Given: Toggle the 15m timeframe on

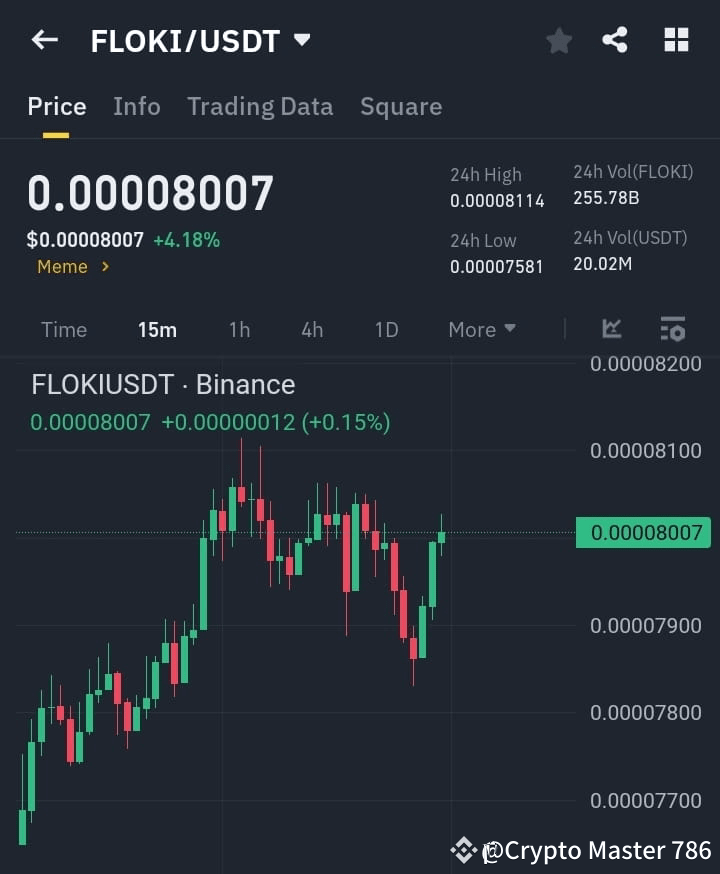Looking at the screenshot, I should [x=157, y=329].
